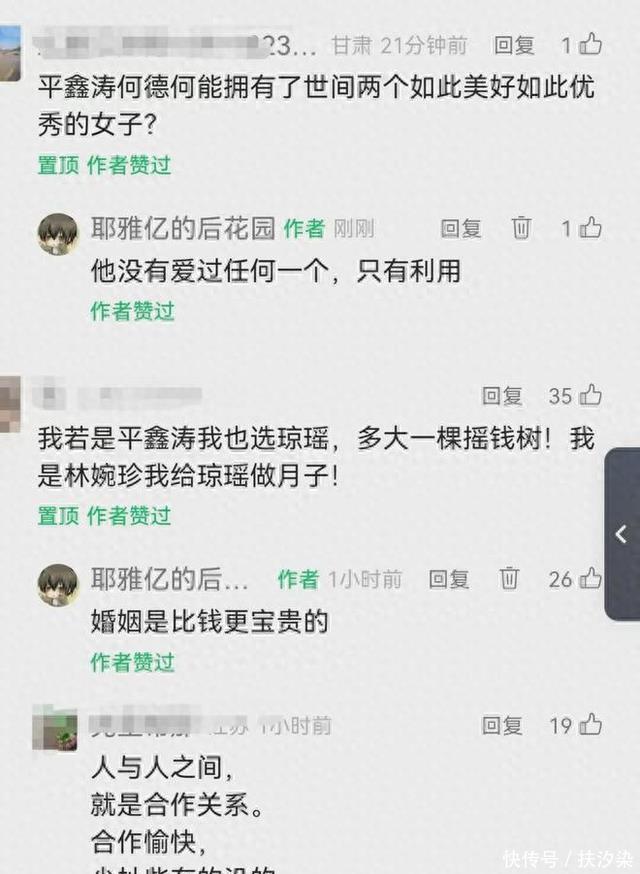Reply to the comment from Gansu about 平鑫涛
This screenshot has width=640, height=874.
click(513, 45)
